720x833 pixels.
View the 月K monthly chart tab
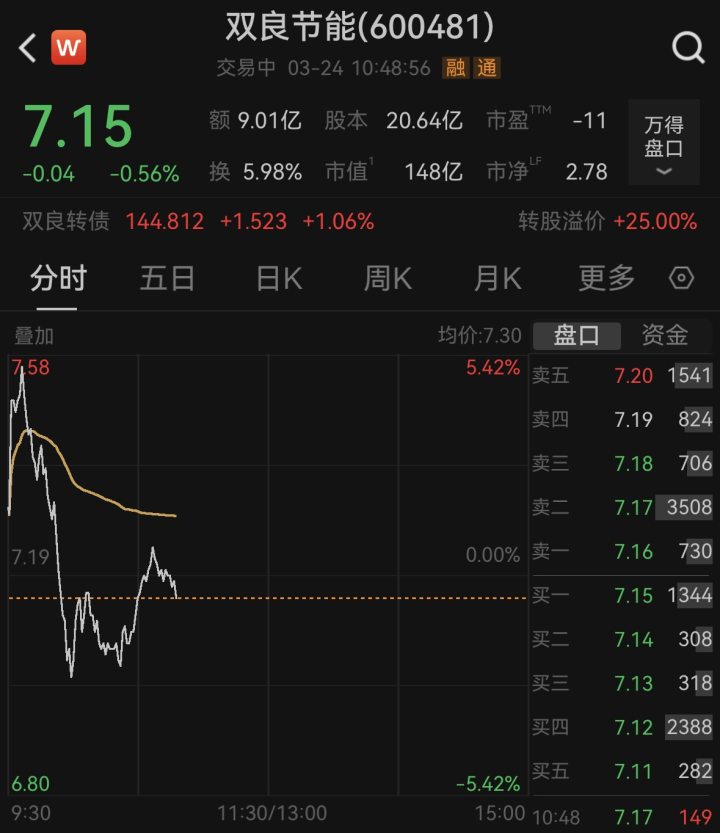[495, 279]
